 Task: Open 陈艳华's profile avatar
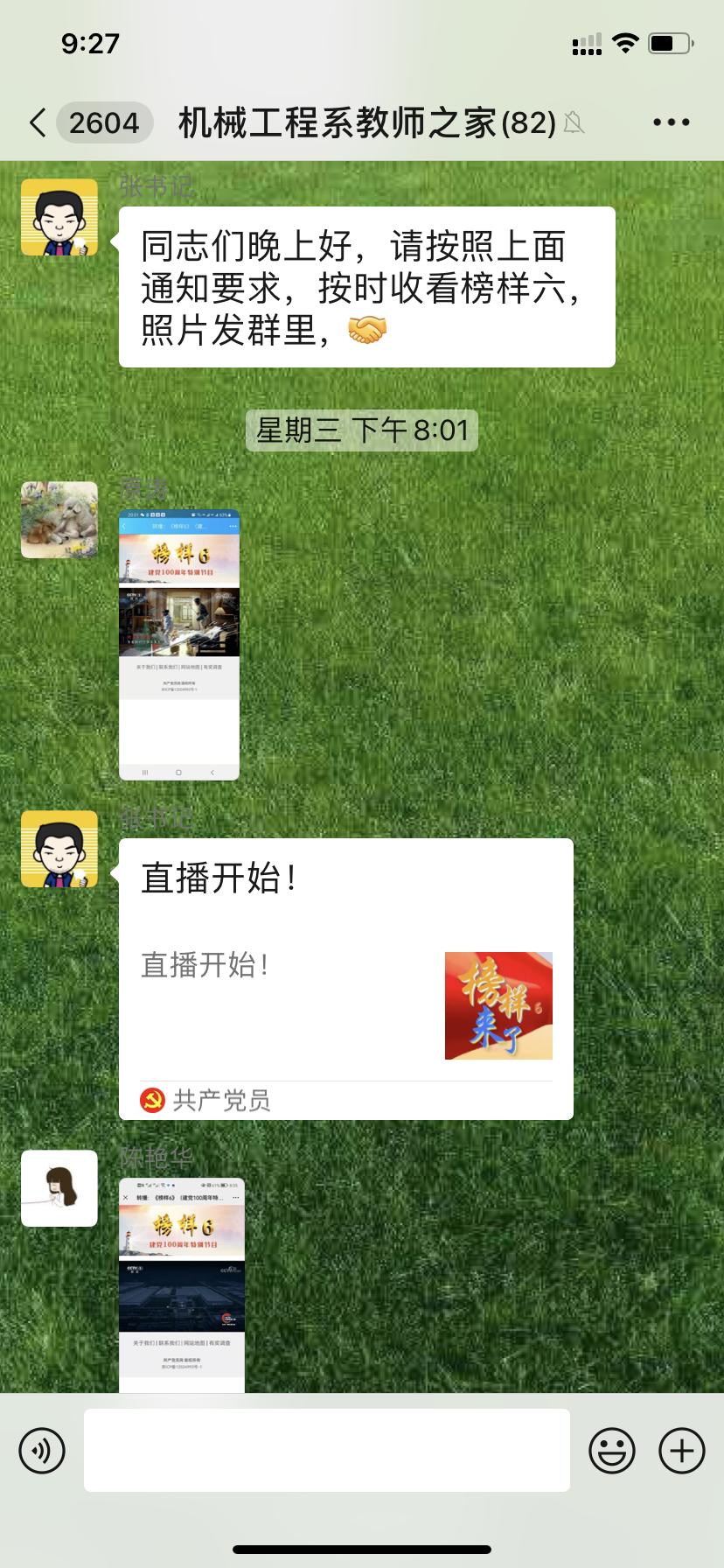(59, 1187)
